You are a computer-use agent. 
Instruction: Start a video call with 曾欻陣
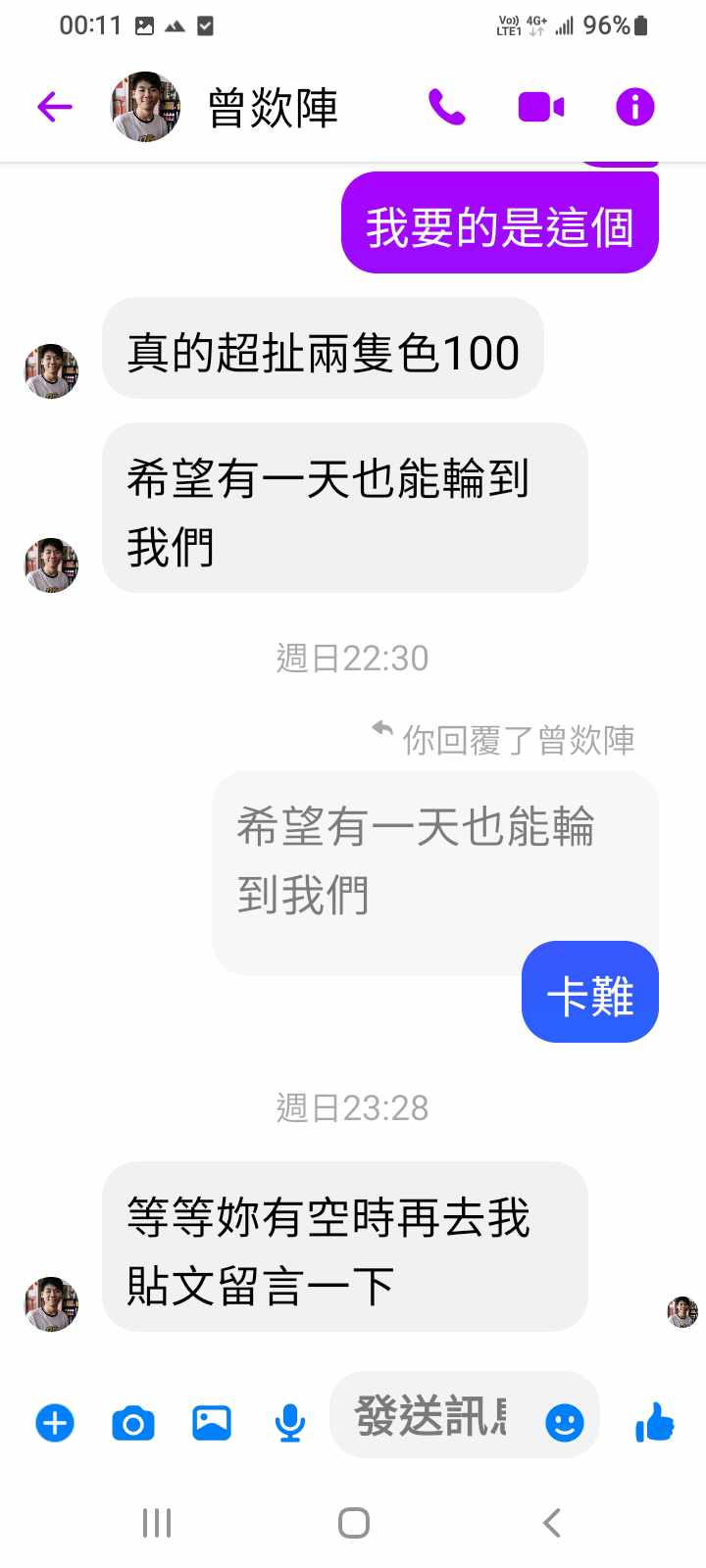pyautogui.click(x=540, y=107)
